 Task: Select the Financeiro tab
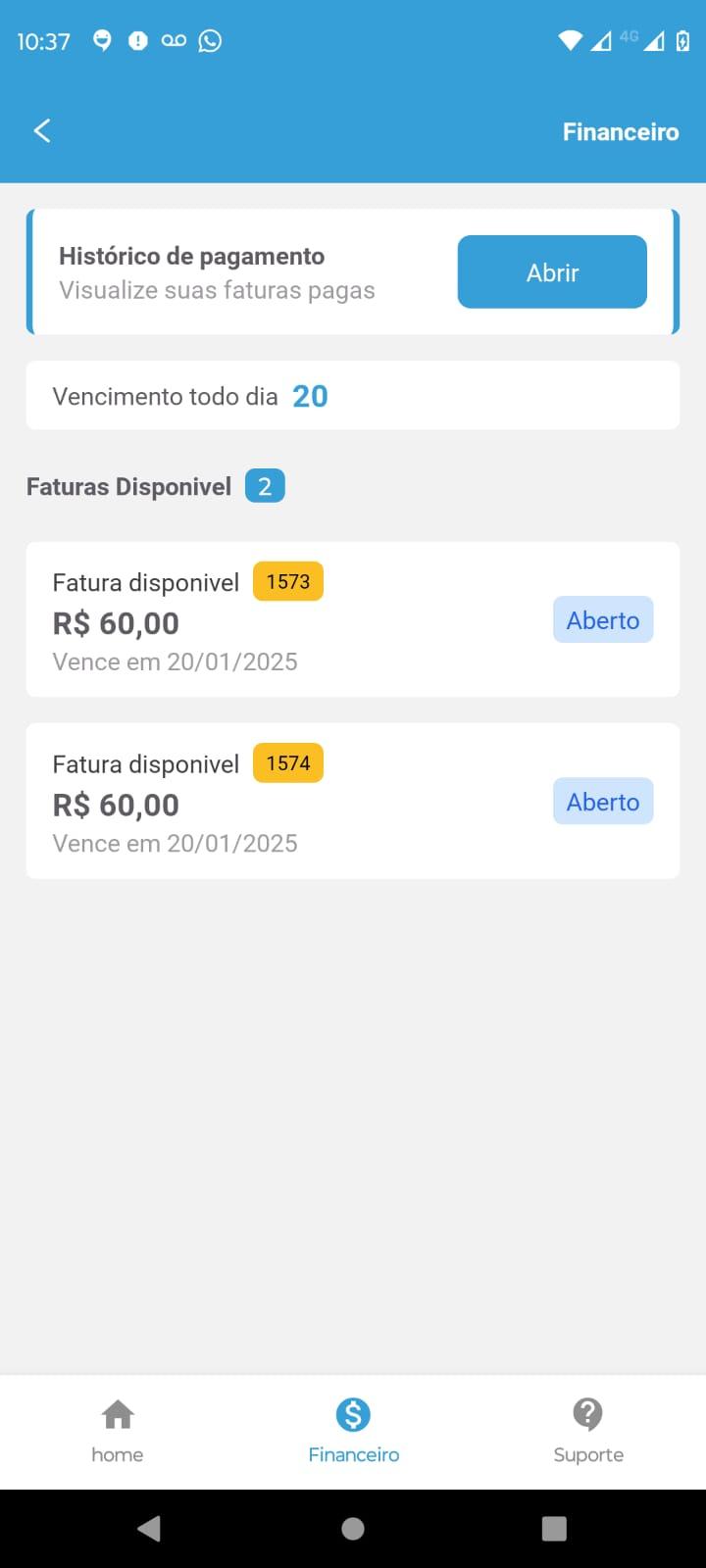tap(353, 1431)
